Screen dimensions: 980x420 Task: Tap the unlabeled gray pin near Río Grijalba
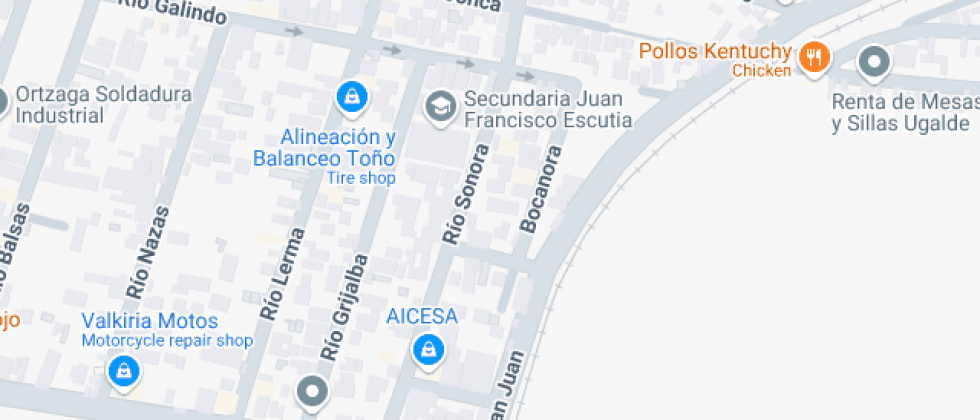pyautogui.click(x=314, y=391)
